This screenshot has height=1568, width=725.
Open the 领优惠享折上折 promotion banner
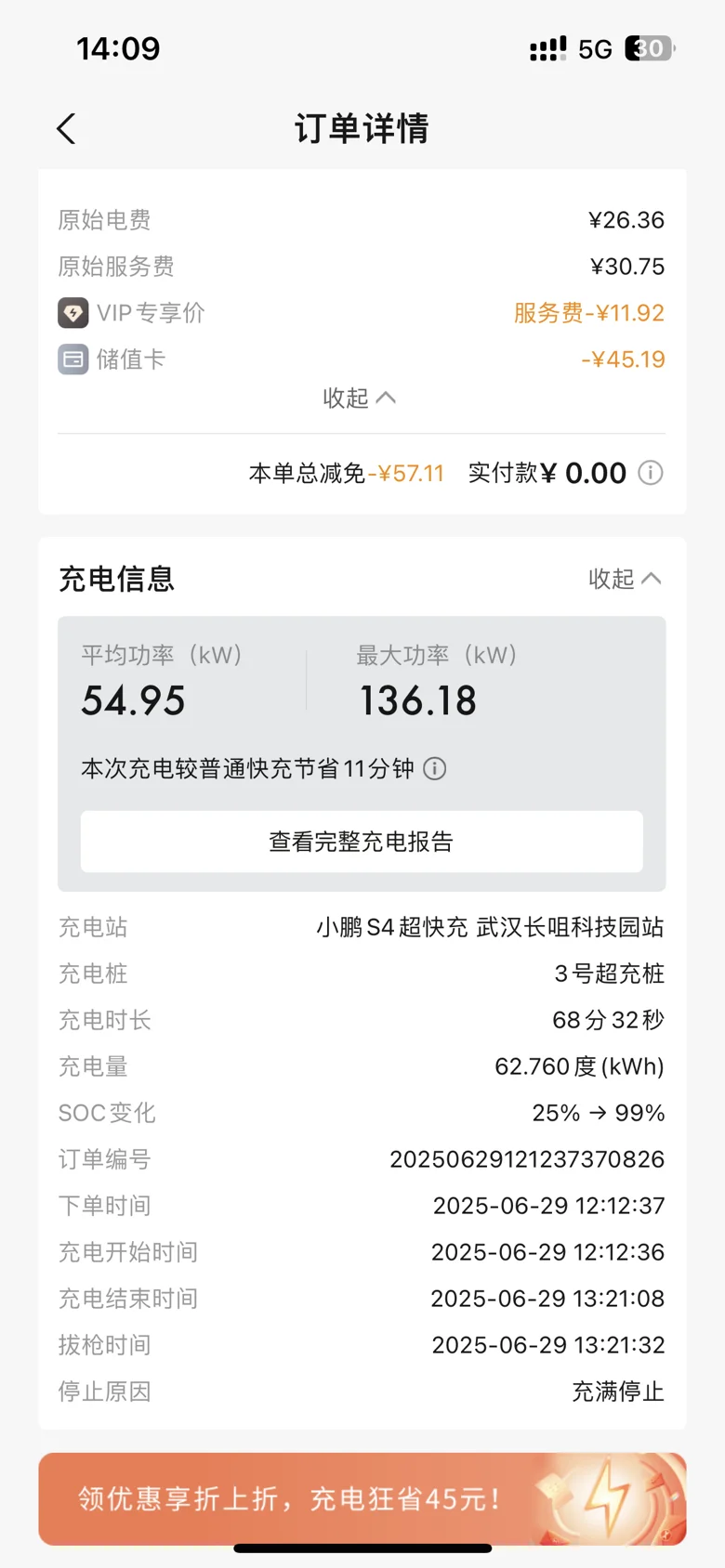coord(362,1498)
